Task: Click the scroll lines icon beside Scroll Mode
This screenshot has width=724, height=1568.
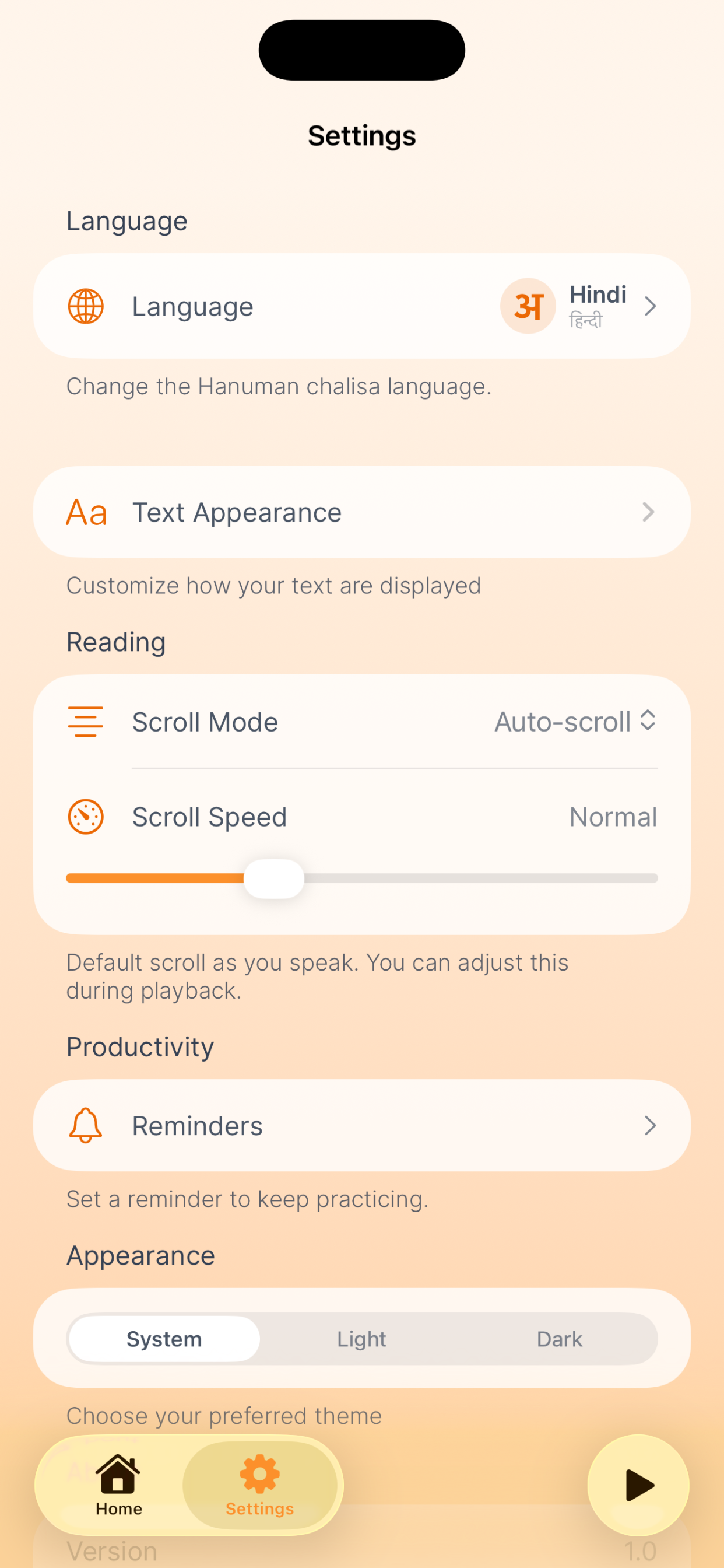Action: (86, 722)
